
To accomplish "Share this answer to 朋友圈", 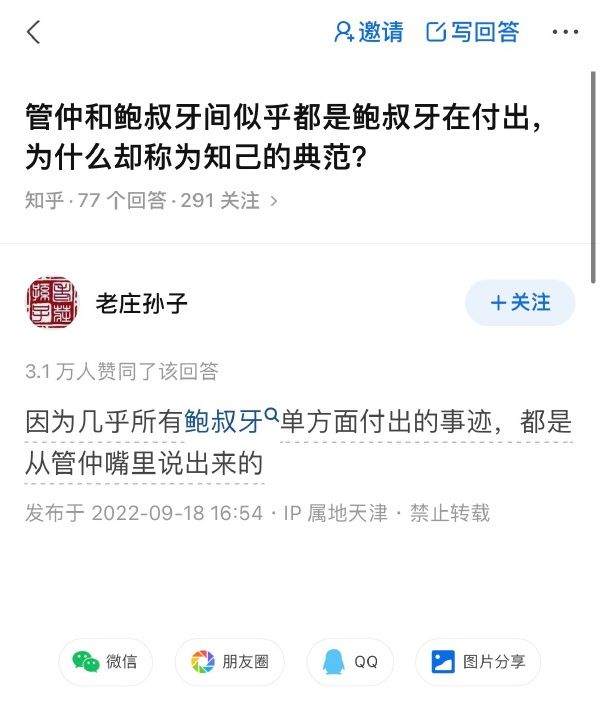I will (x=230, y=661).
